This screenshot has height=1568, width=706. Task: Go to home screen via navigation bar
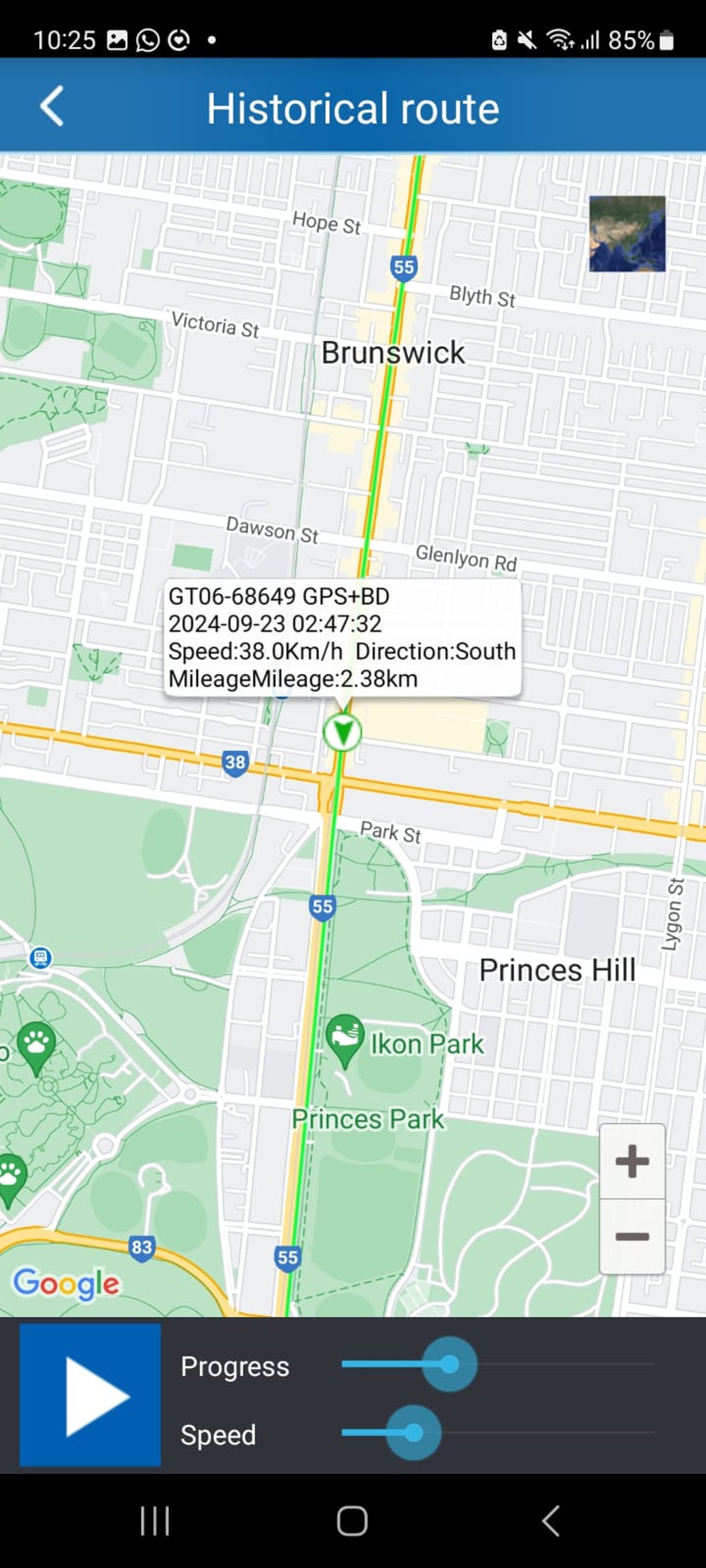click(x=352, y=1521)
